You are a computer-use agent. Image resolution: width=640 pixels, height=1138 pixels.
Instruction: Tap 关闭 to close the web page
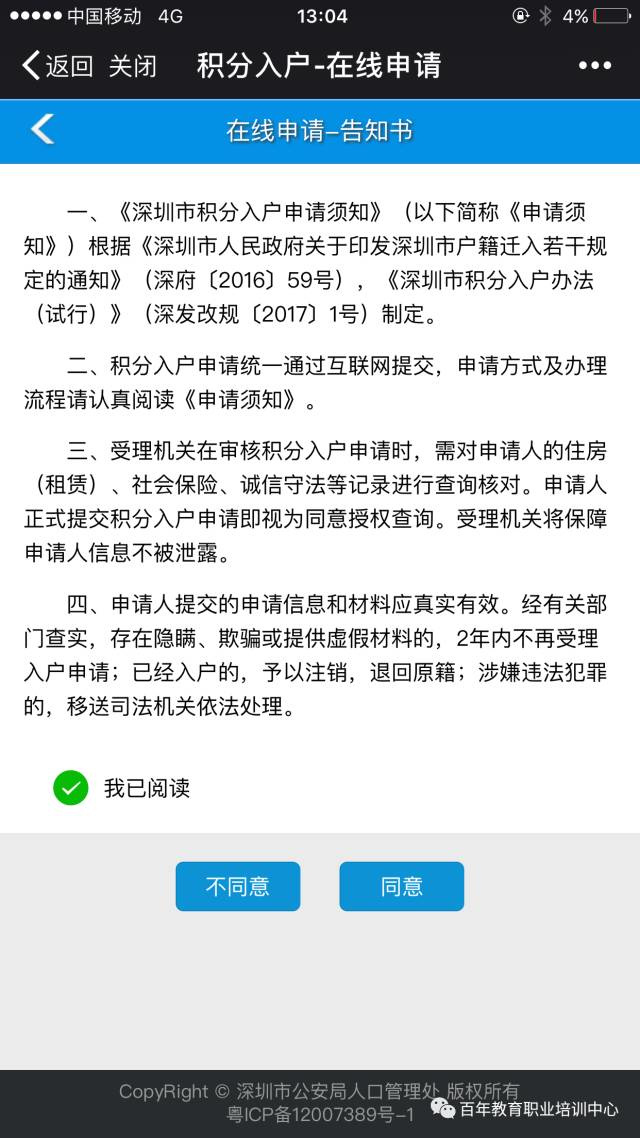pyautogui.click(x=132, y=66)
